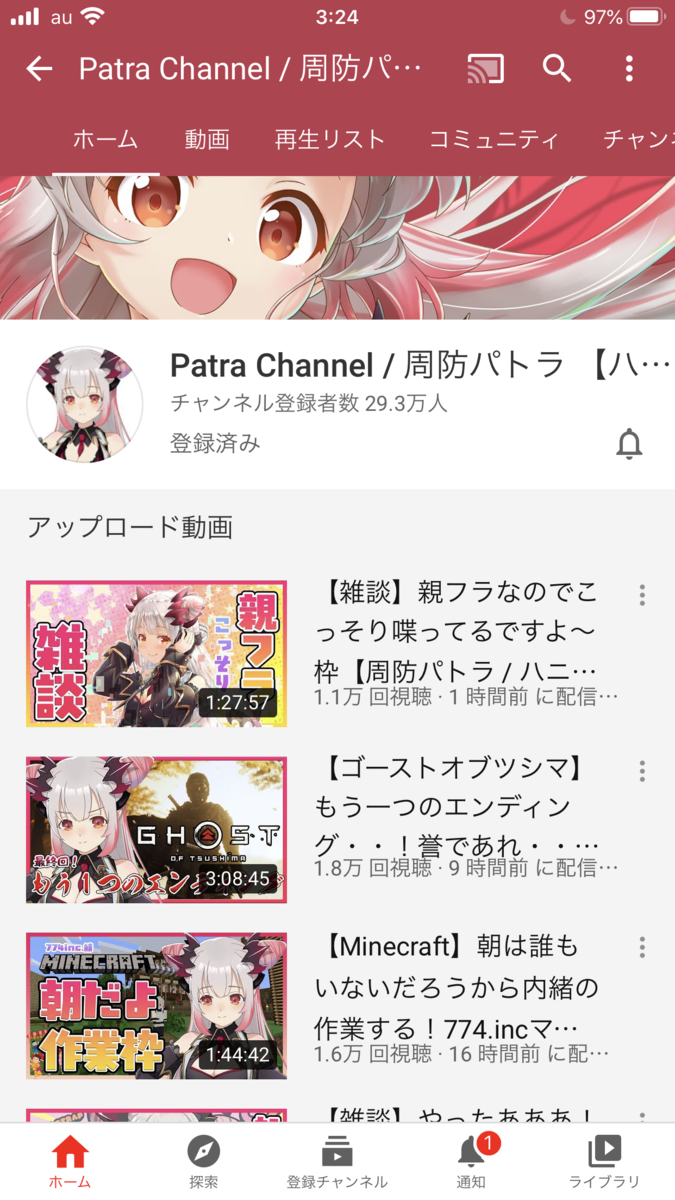Select the ホーム channel tab
Image resolution: width=675 pixels, height=1200 pixels.
click(x=105, y=140)
